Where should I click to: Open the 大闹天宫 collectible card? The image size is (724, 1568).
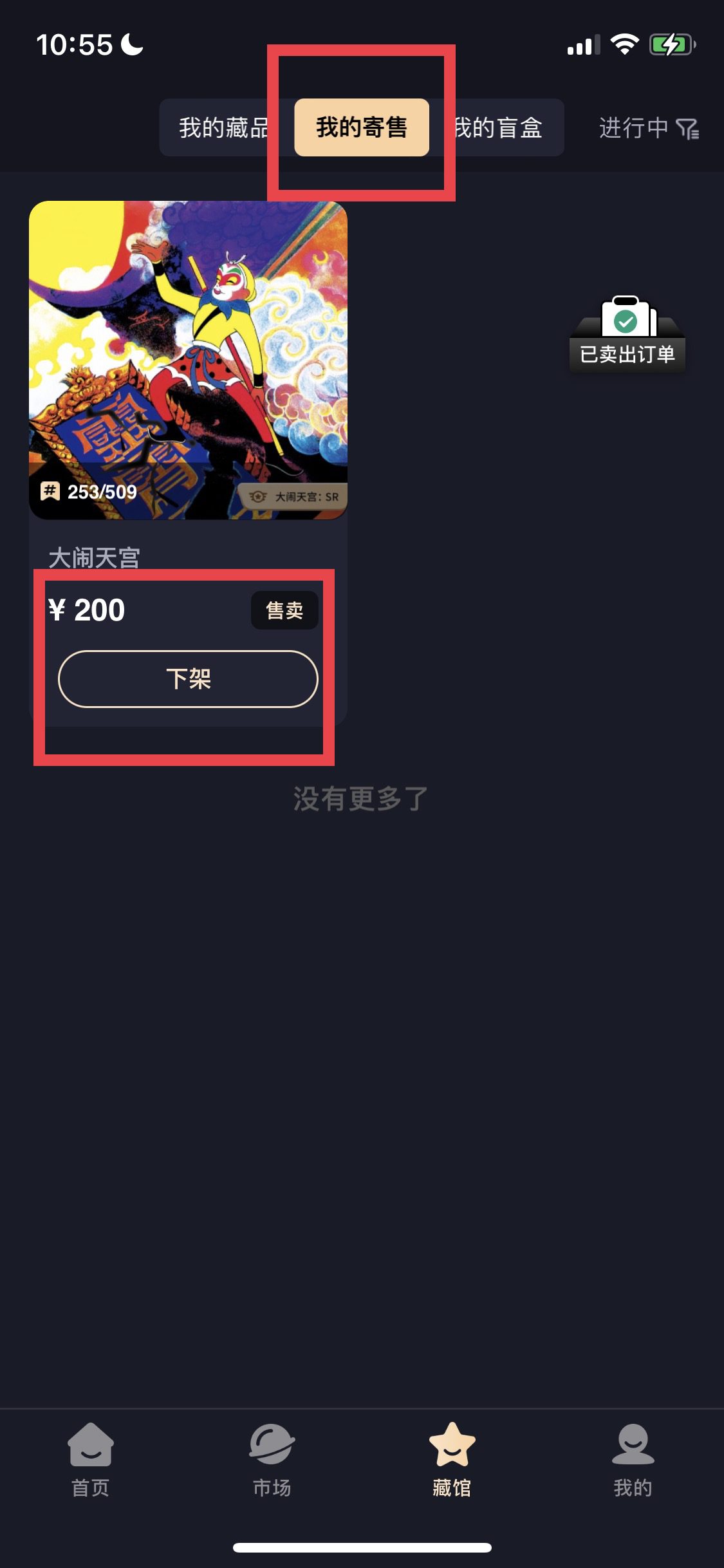[x=188, y=360]
